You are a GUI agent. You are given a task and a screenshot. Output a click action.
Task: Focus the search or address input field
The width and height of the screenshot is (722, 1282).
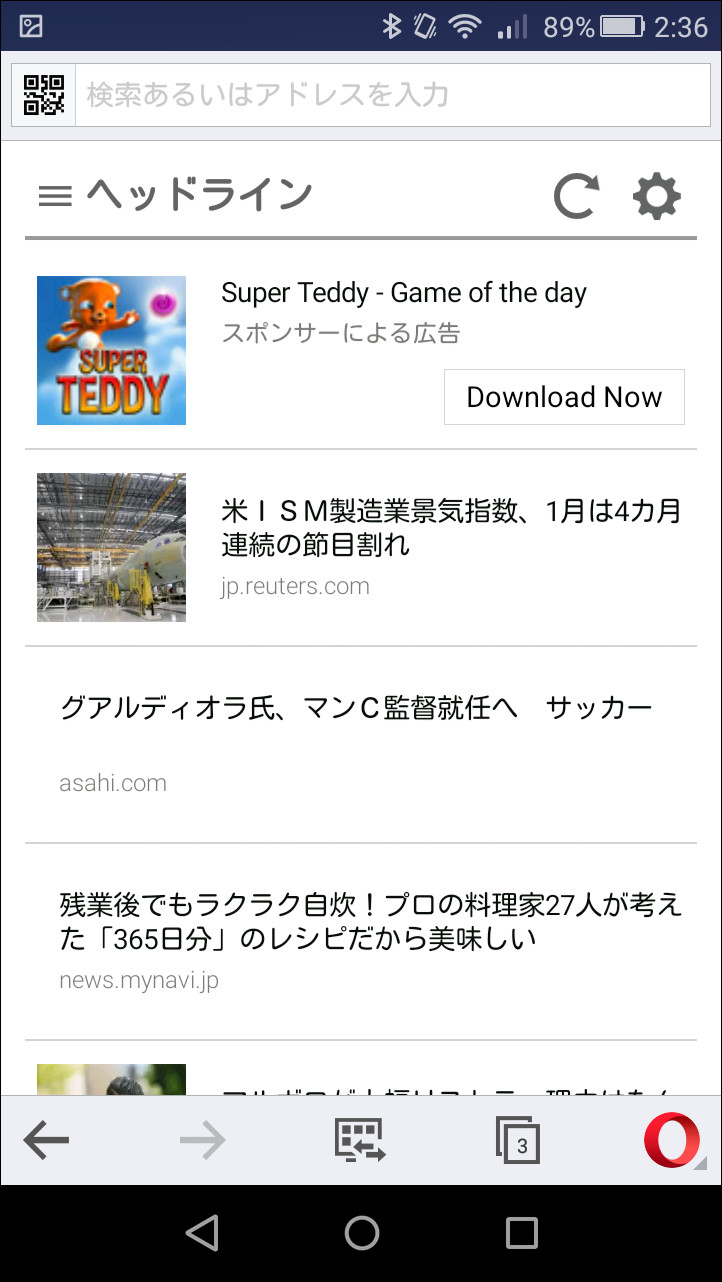[x=380, y=95]
